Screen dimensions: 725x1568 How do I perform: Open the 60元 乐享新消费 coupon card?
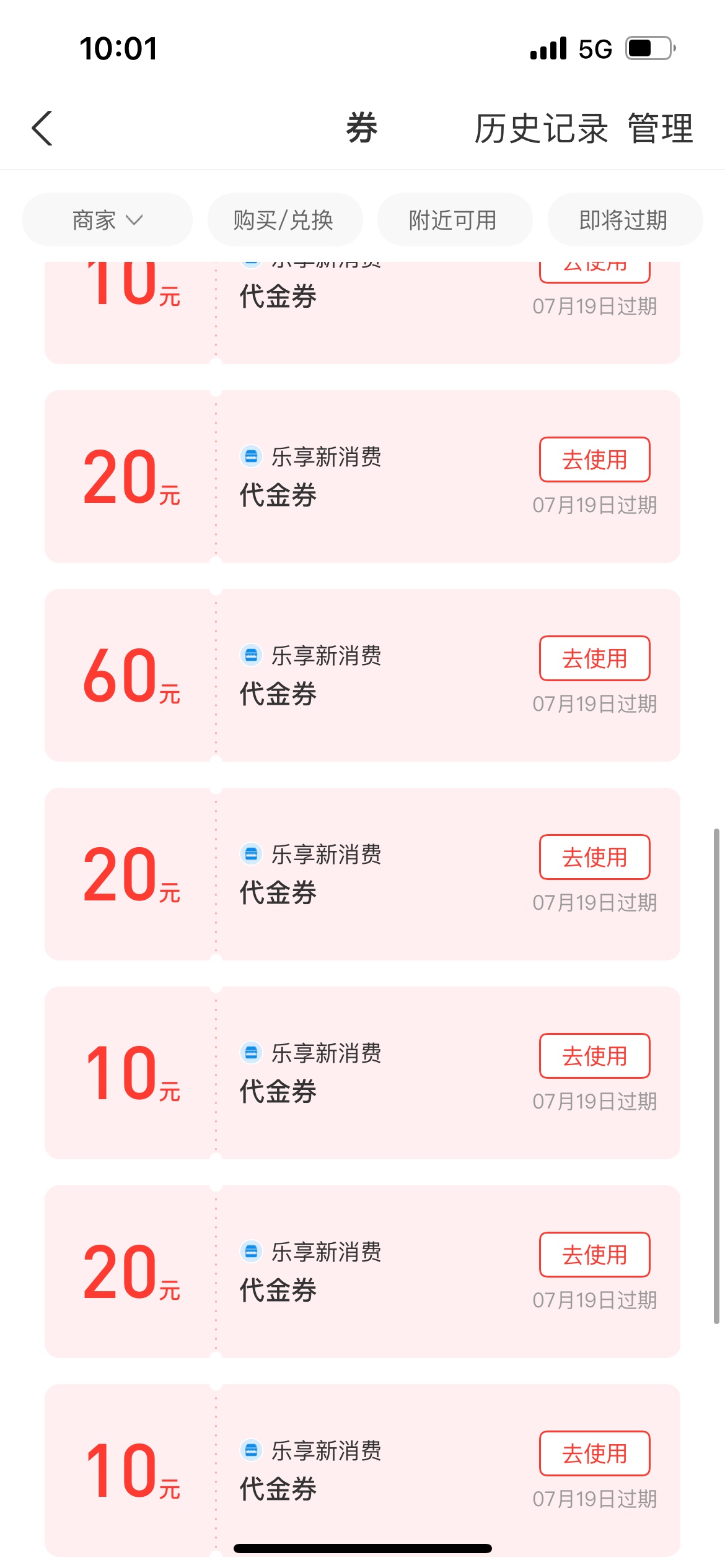click(362, 675)
